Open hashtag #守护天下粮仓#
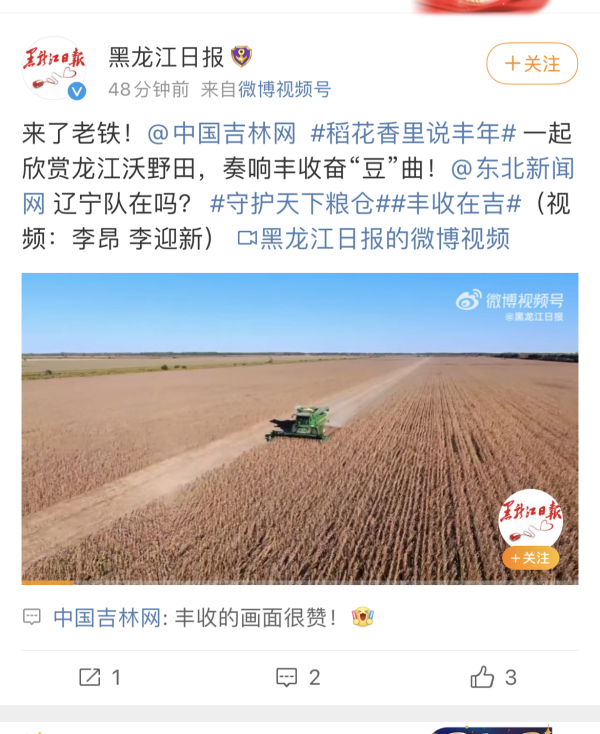The width and height of the screenshot is (600, 734). (x=292, y=204)
